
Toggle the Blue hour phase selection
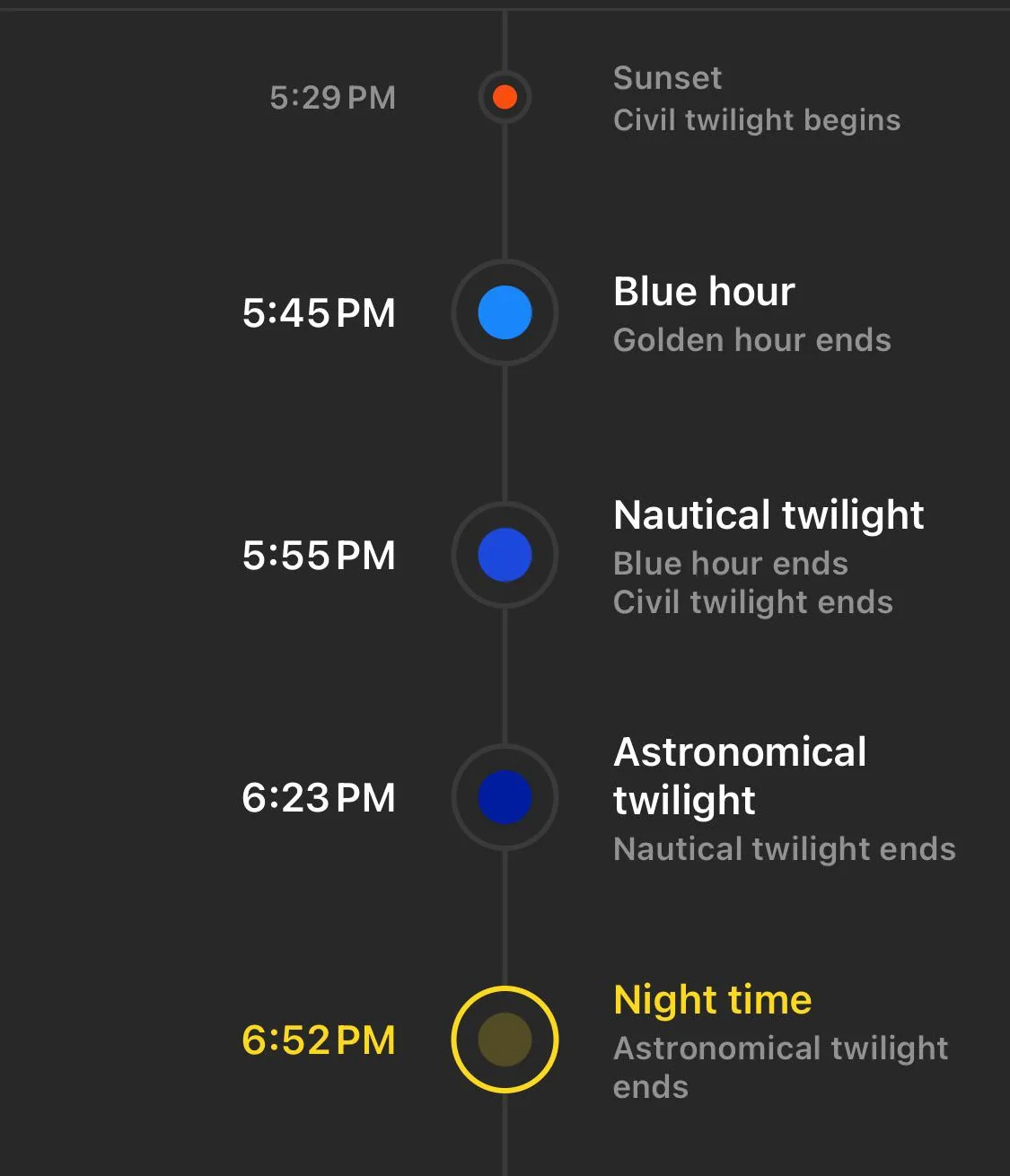point(505,314)
